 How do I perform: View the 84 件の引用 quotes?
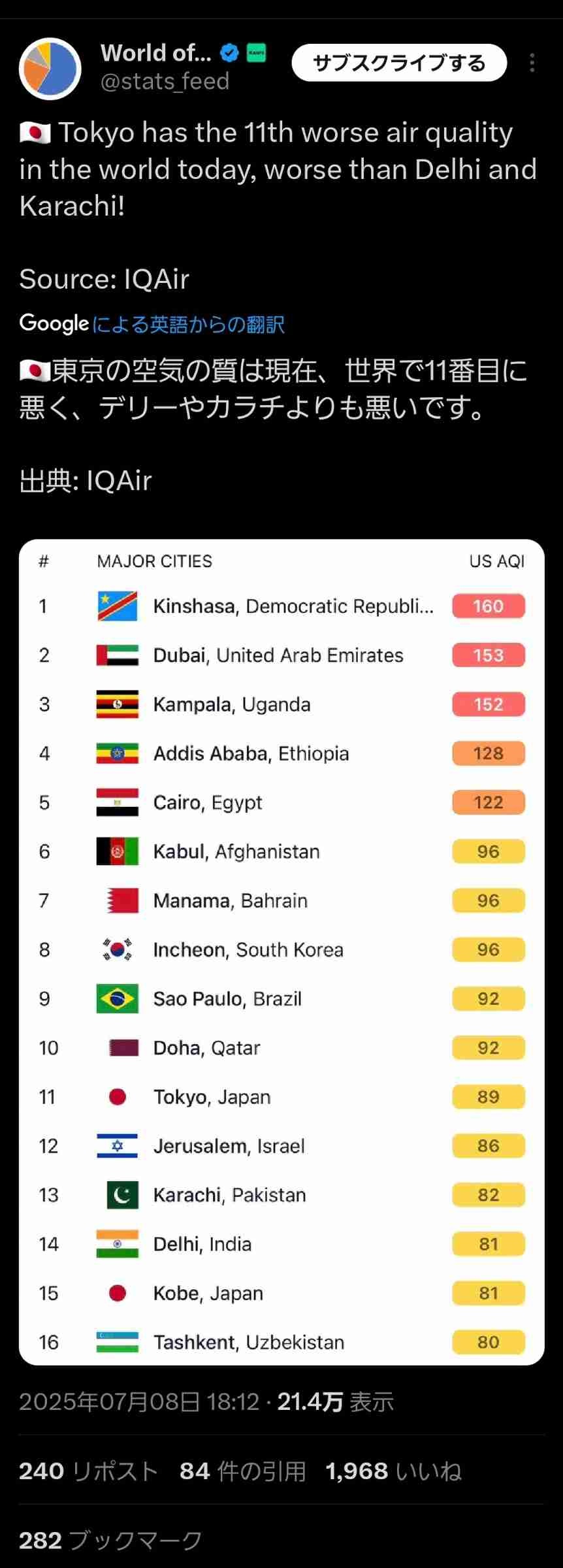click(243, 1471)
